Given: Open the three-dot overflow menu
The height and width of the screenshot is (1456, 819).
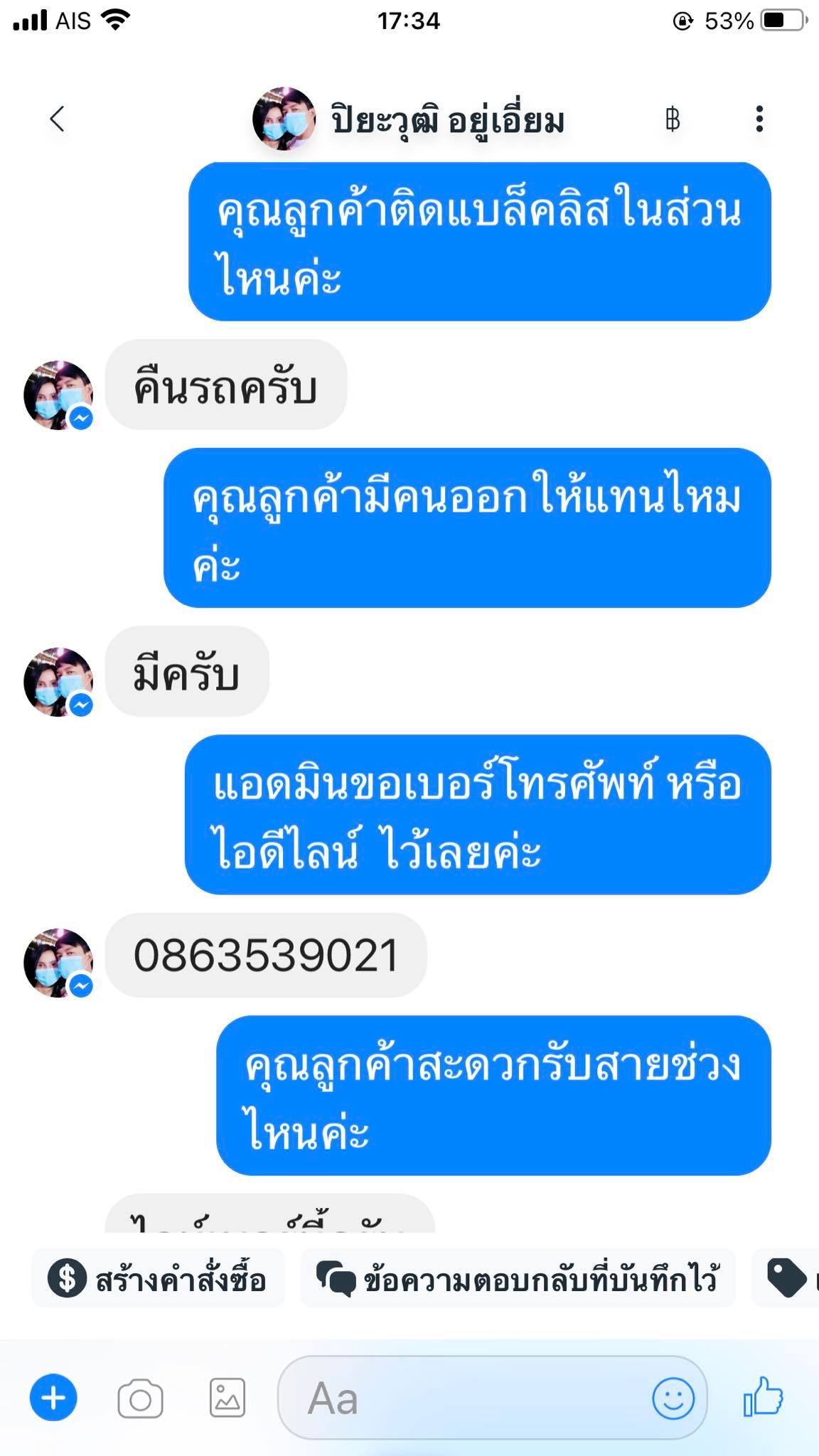Looking at the screenshot, I should (x=759, y=119).
